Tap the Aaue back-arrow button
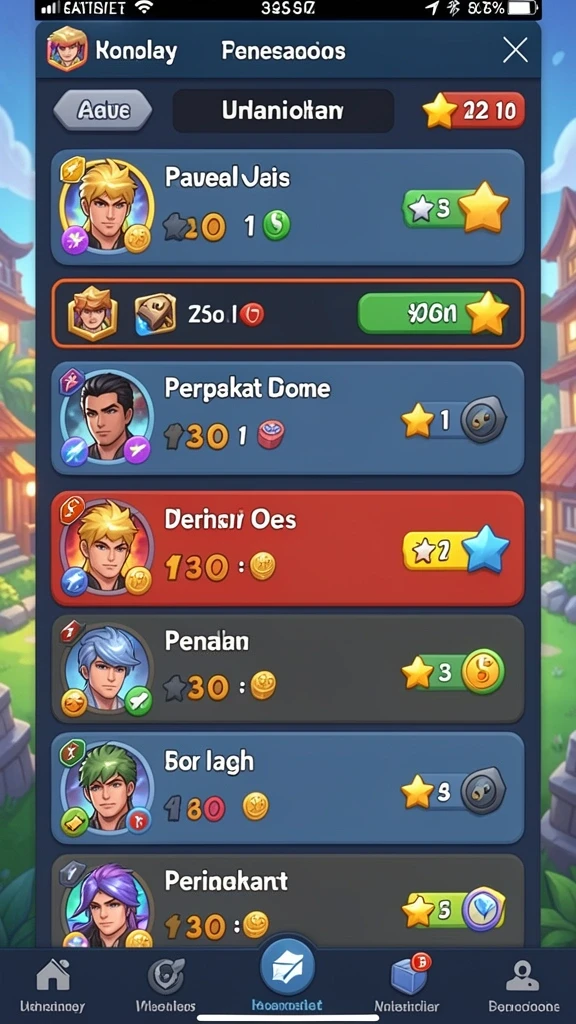The height and width of the screenshot is (1024, 576). [x=103, y=110]
